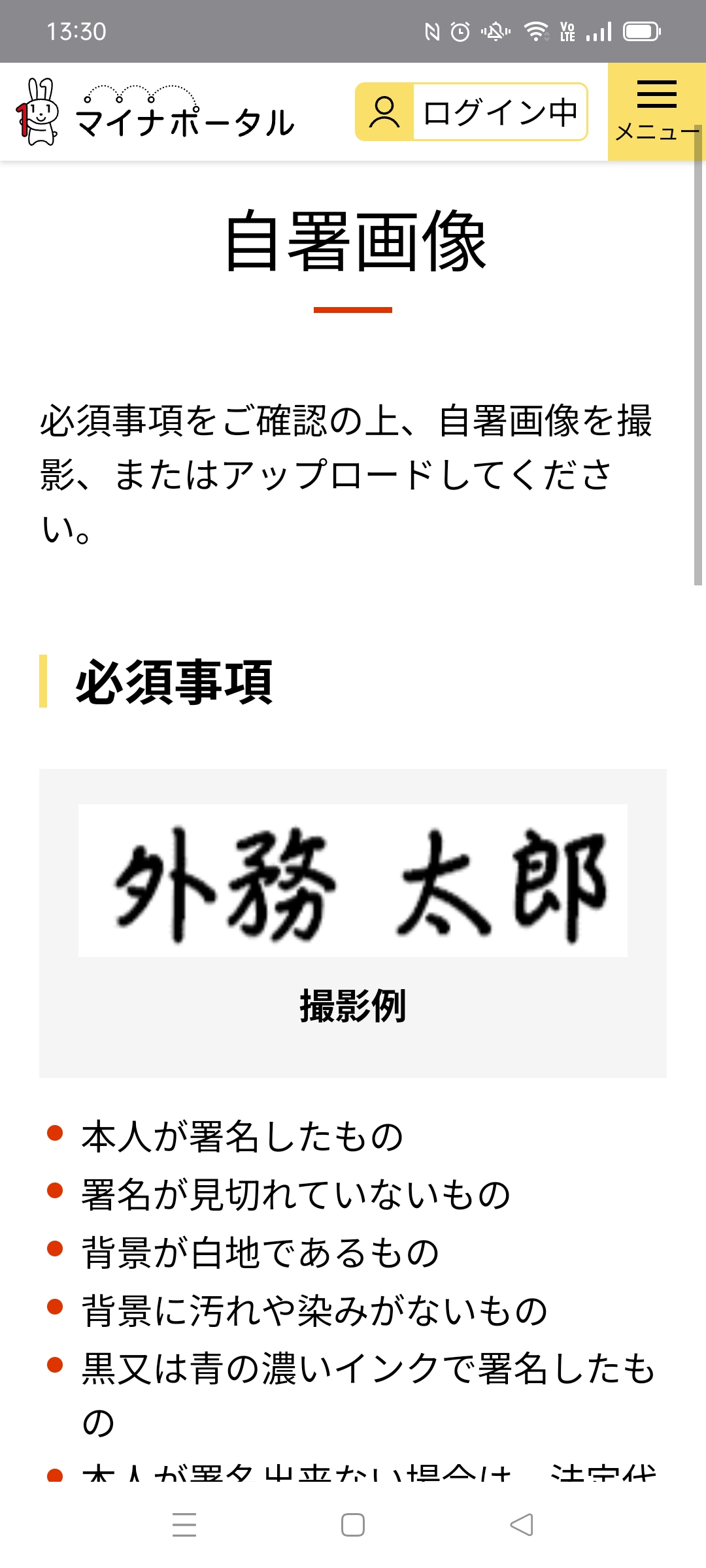The image size is (706, 1568).
Task: Tap the ログイン中 account button
Action: pyautogui.click(x=471, y=112)
